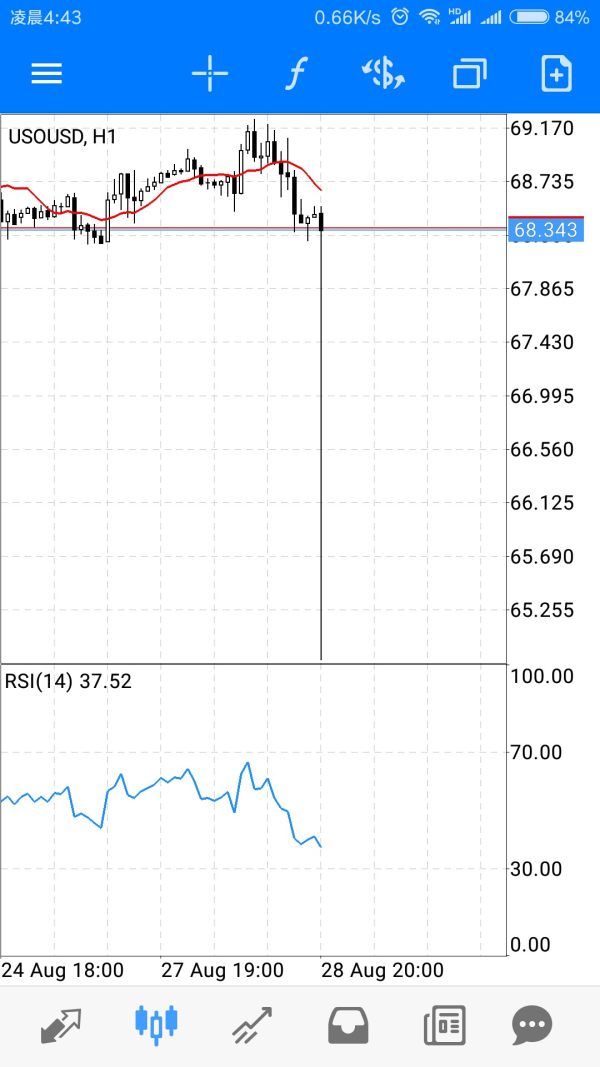600x1067 pixels.
Task: Activate the crosshair tool
Action: (x=210, y=74)
